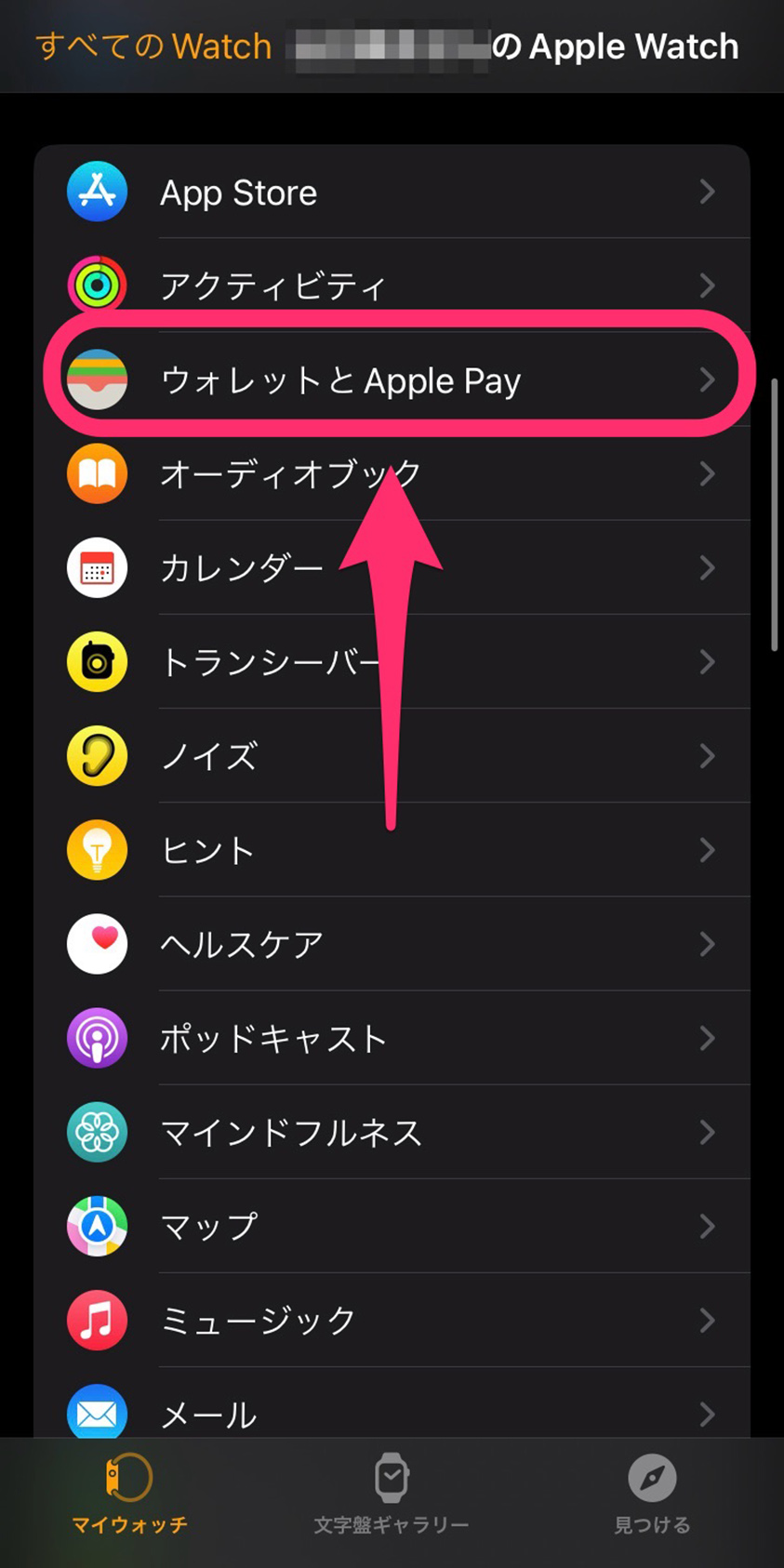Viewport: 784px width, 1568px height.
Task: Select the ノイズ row
Action: tap(391, 756)
